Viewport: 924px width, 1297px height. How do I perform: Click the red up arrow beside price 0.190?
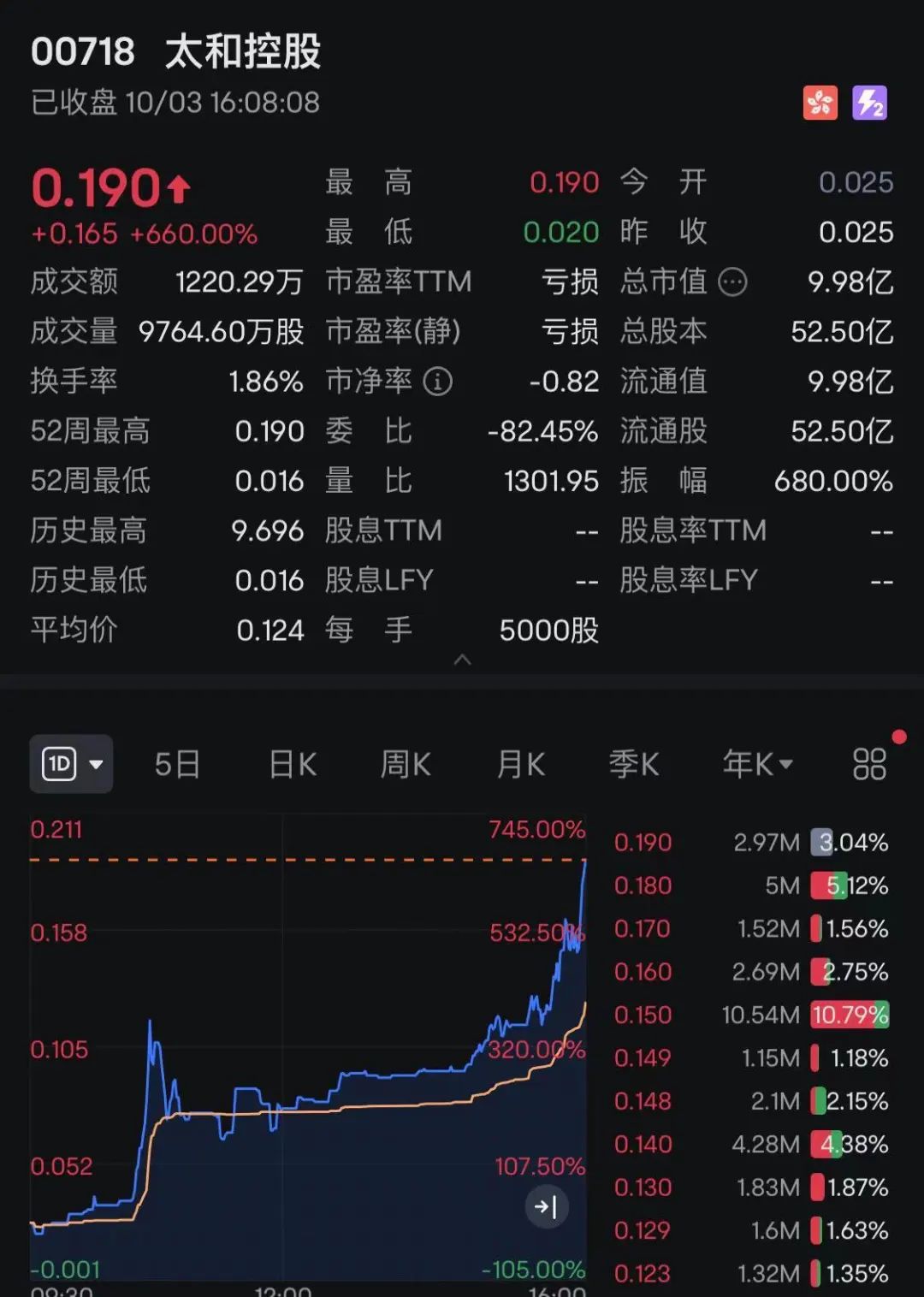[177, 190]
